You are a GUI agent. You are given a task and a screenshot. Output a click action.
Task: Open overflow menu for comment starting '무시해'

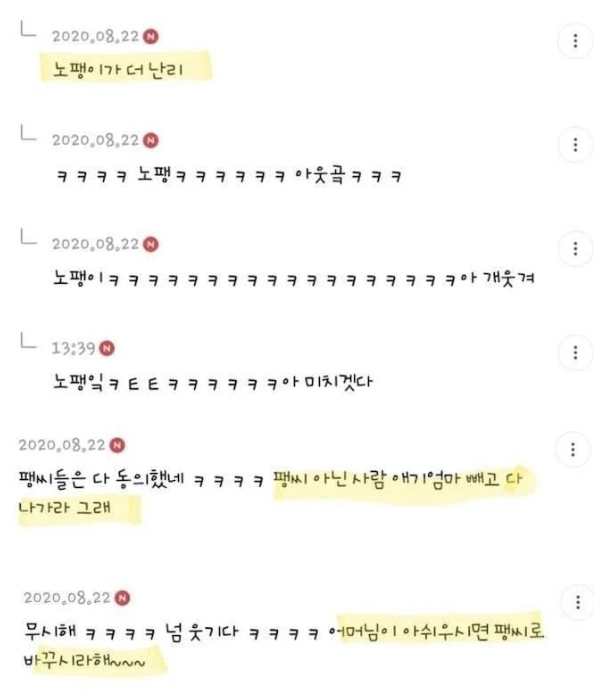pos(575,603)
